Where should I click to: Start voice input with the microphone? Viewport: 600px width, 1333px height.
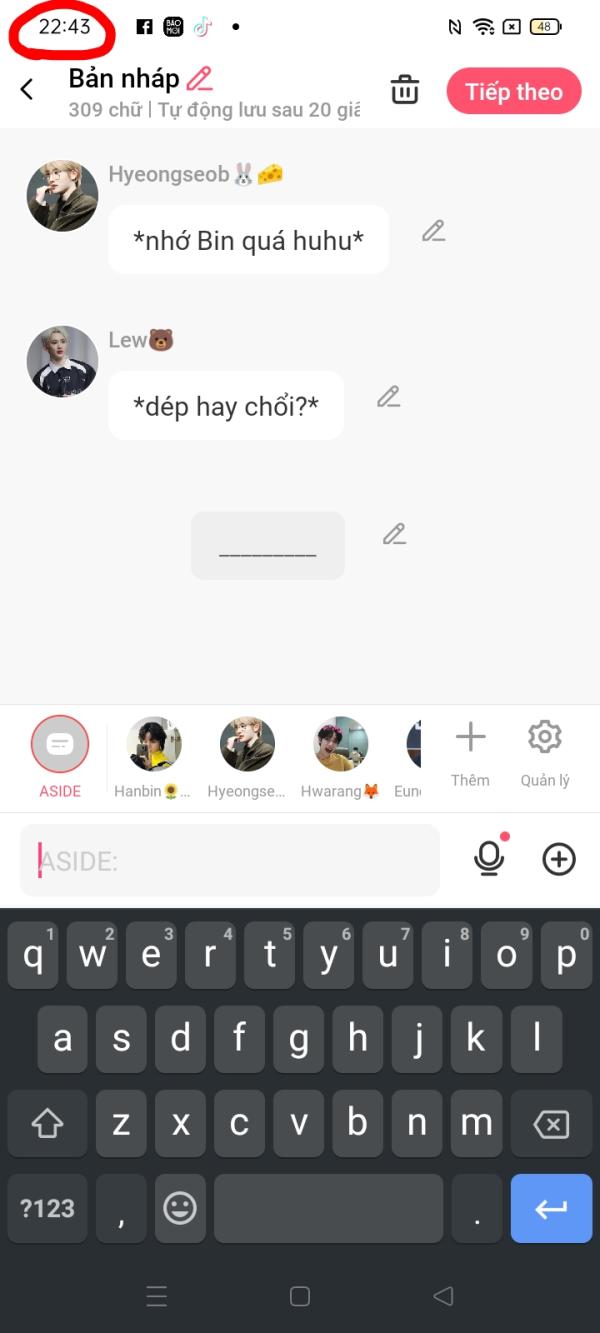tap(489, 858)
